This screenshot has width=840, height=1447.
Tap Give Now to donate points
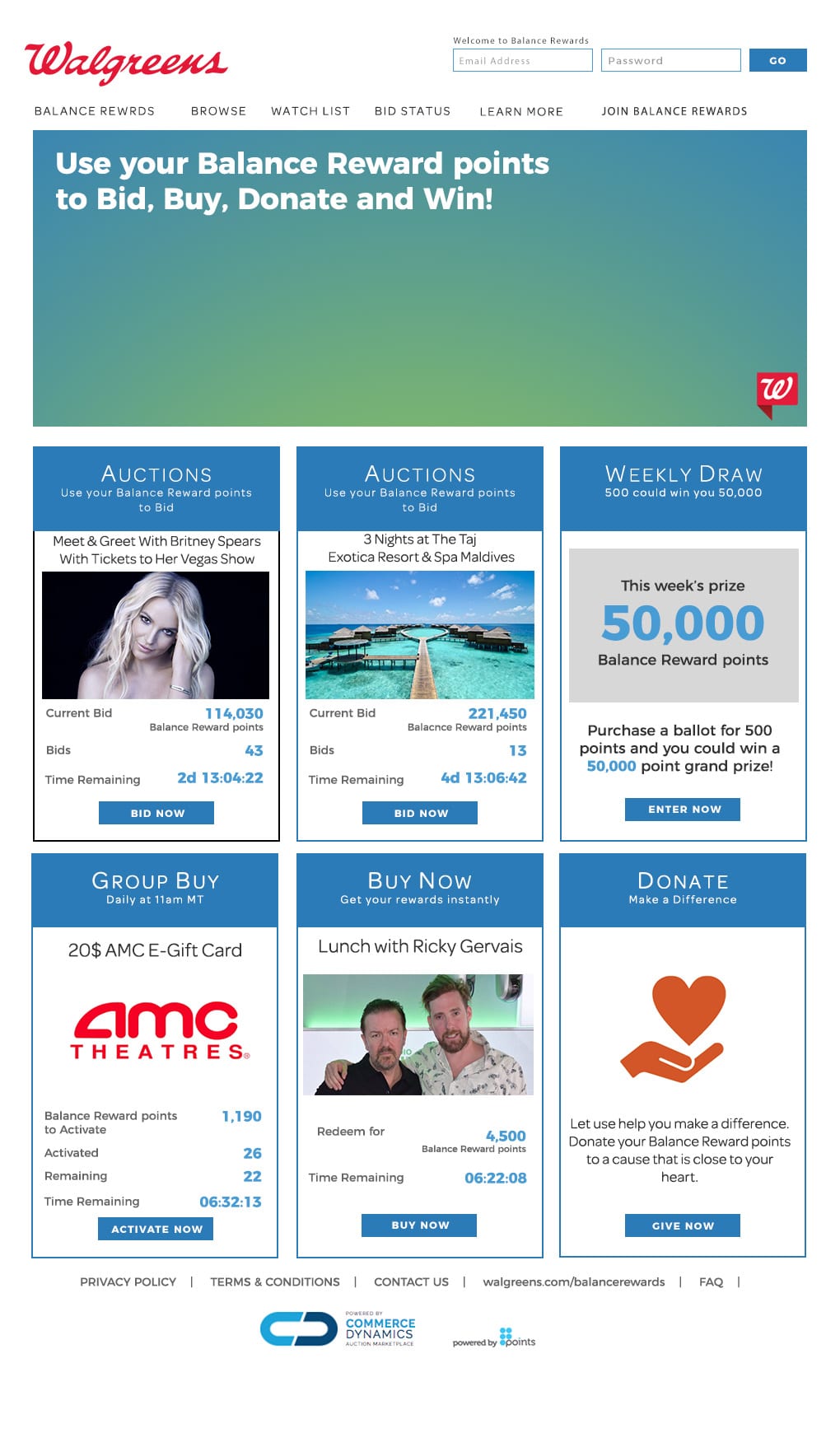(x=683, y=1225)
